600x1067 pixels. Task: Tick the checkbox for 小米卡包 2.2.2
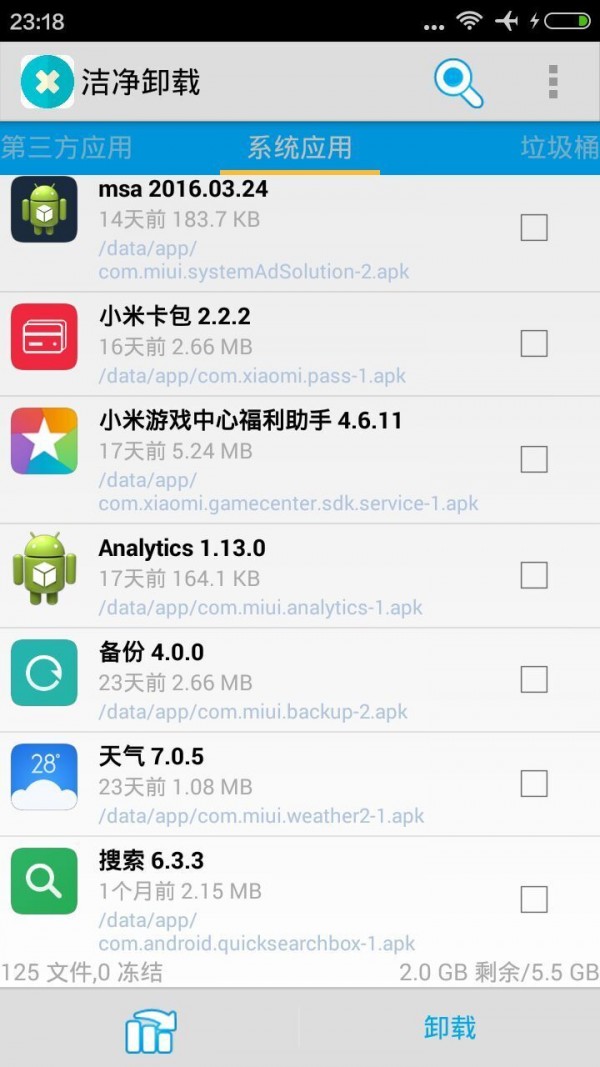[x=534, y=344]
